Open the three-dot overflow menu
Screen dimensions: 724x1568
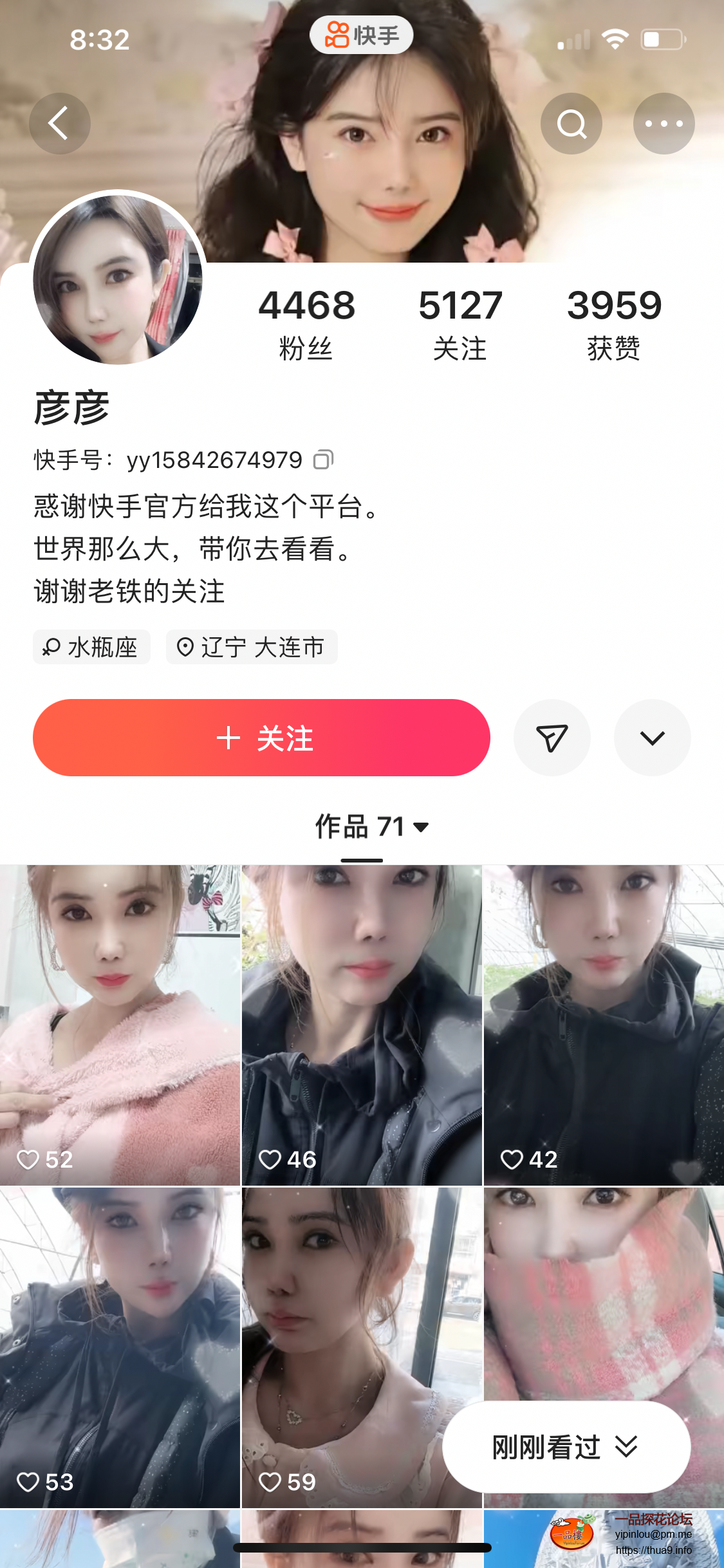pos(664,124)
